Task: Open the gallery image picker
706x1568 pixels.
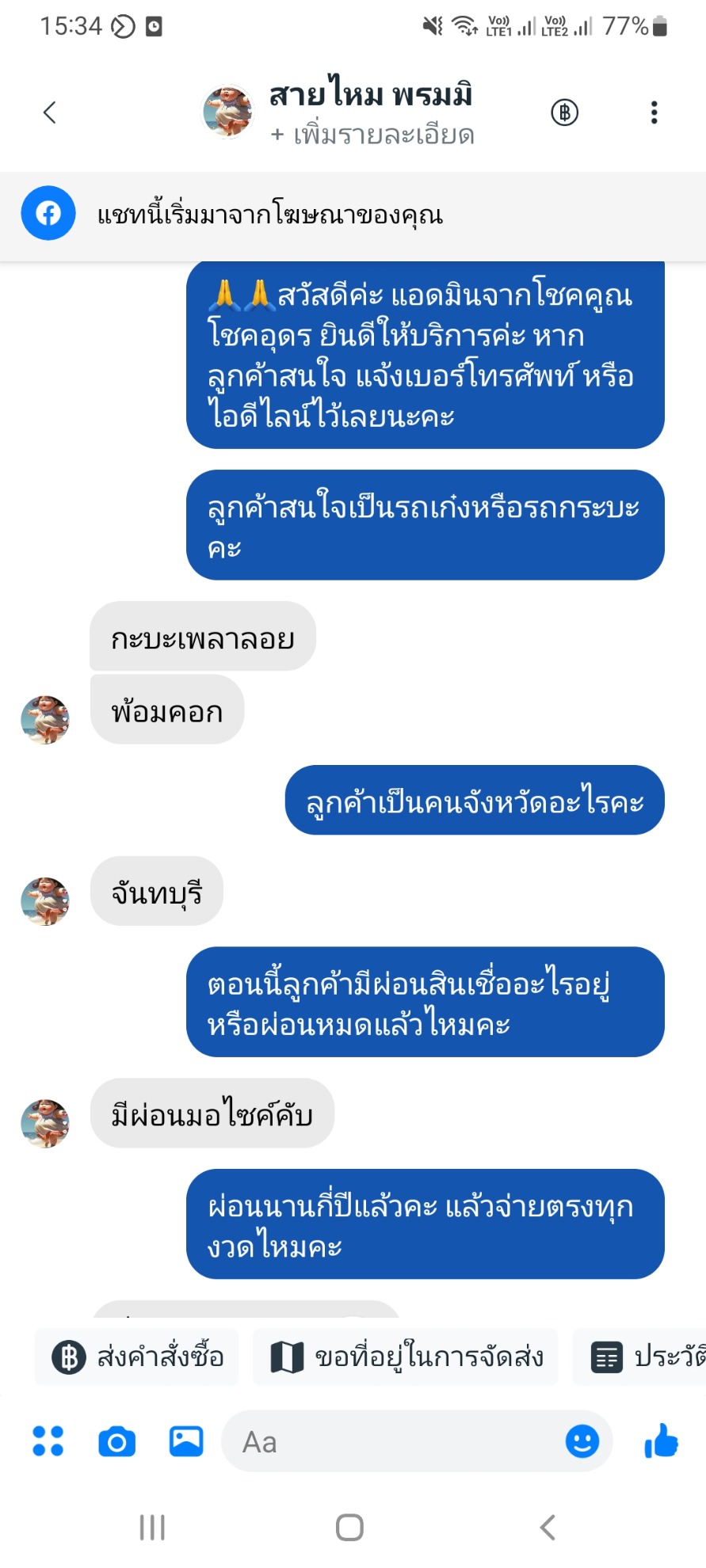Action: click(186, 1441)
